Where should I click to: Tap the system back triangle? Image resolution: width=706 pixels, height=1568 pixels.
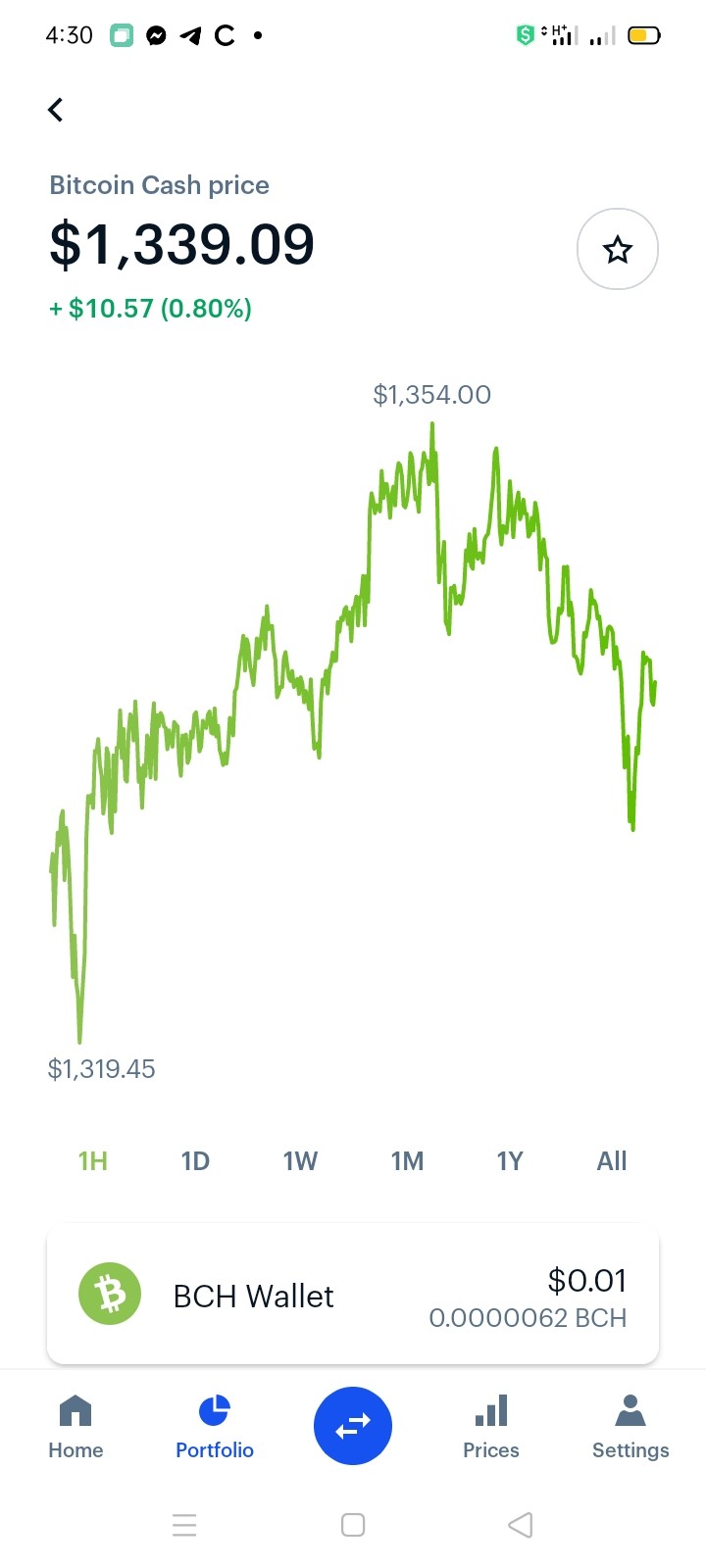click(x=521, y=1525)
